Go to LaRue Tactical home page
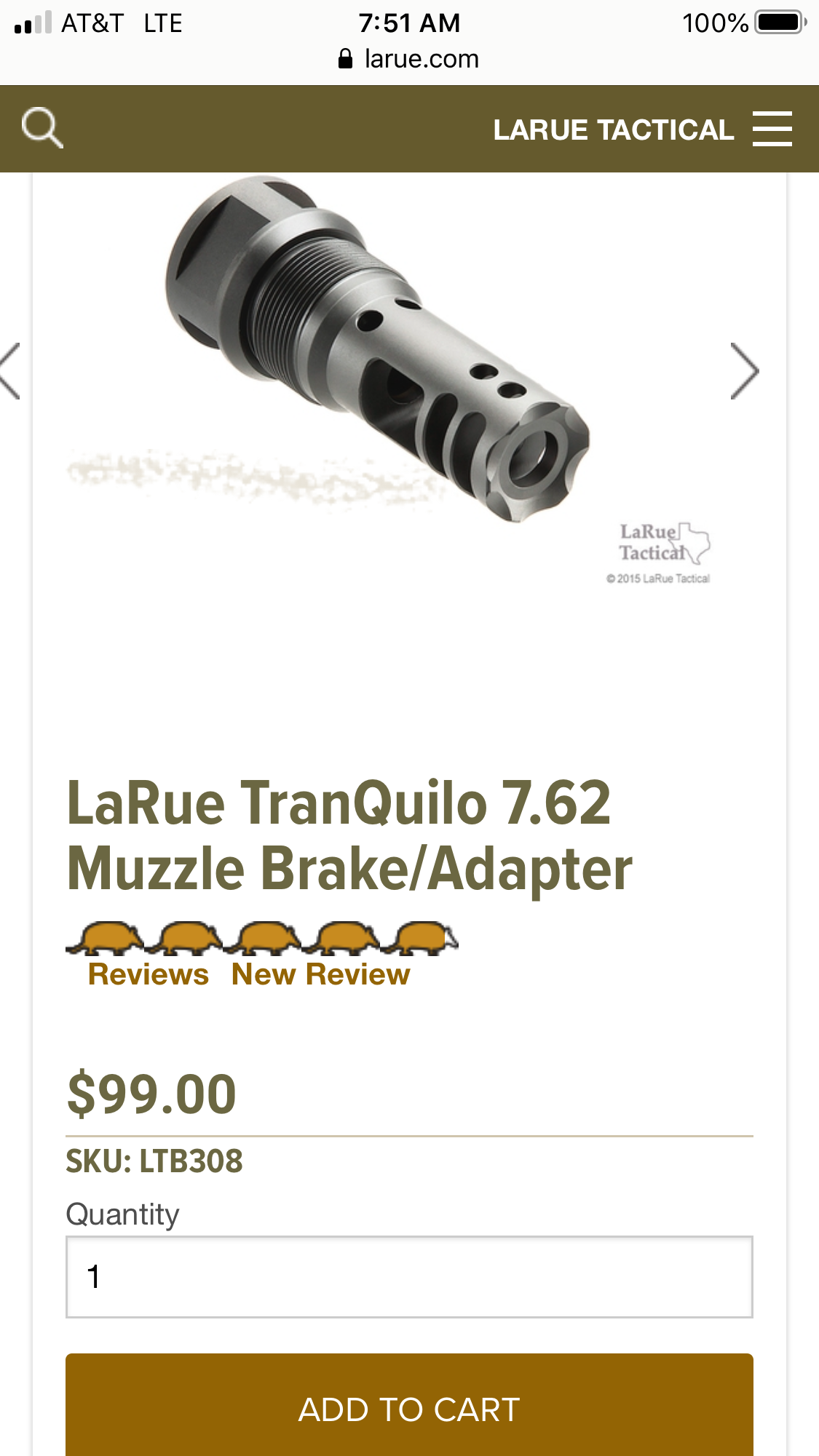 point(613,130)
